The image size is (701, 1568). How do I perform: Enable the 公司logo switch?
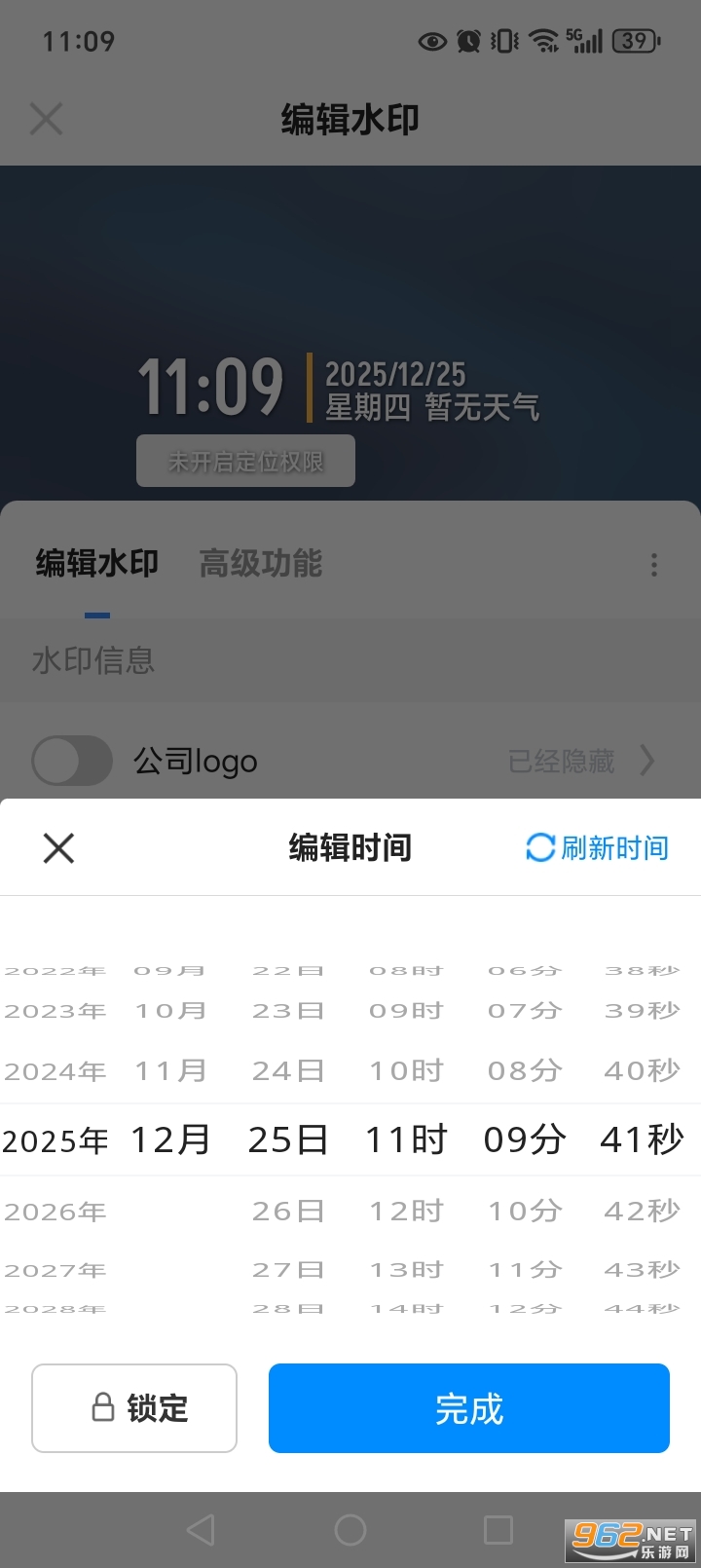click(x=72, y=762)
